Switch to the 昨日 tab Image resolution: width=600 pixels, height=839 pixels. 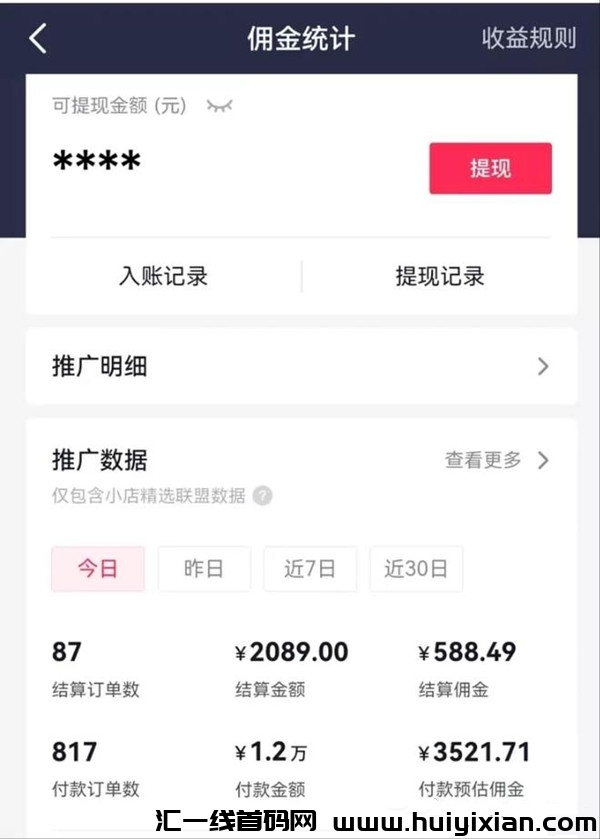[x=203, y=569]
